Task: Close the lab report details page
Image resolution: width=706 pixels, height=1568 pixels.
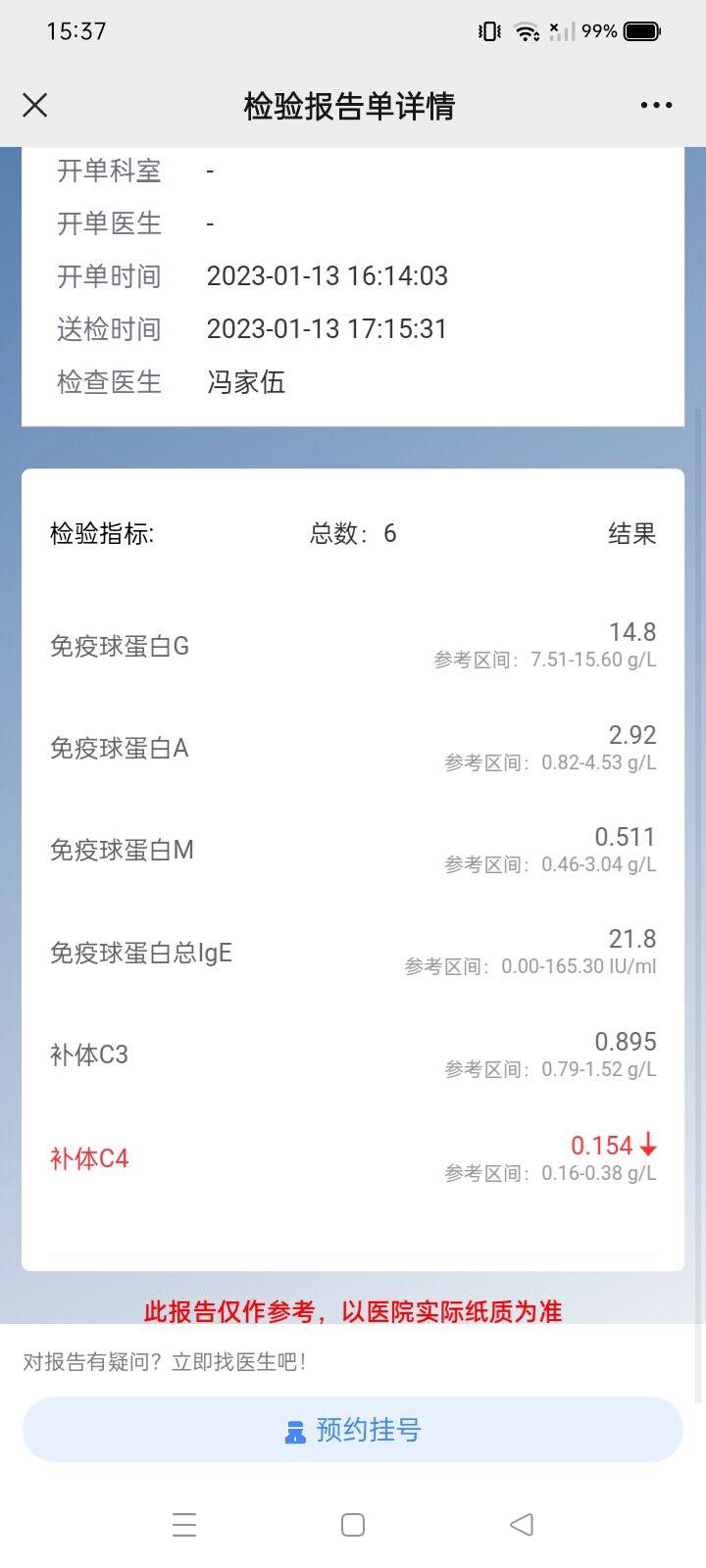Action: point(35,106)
